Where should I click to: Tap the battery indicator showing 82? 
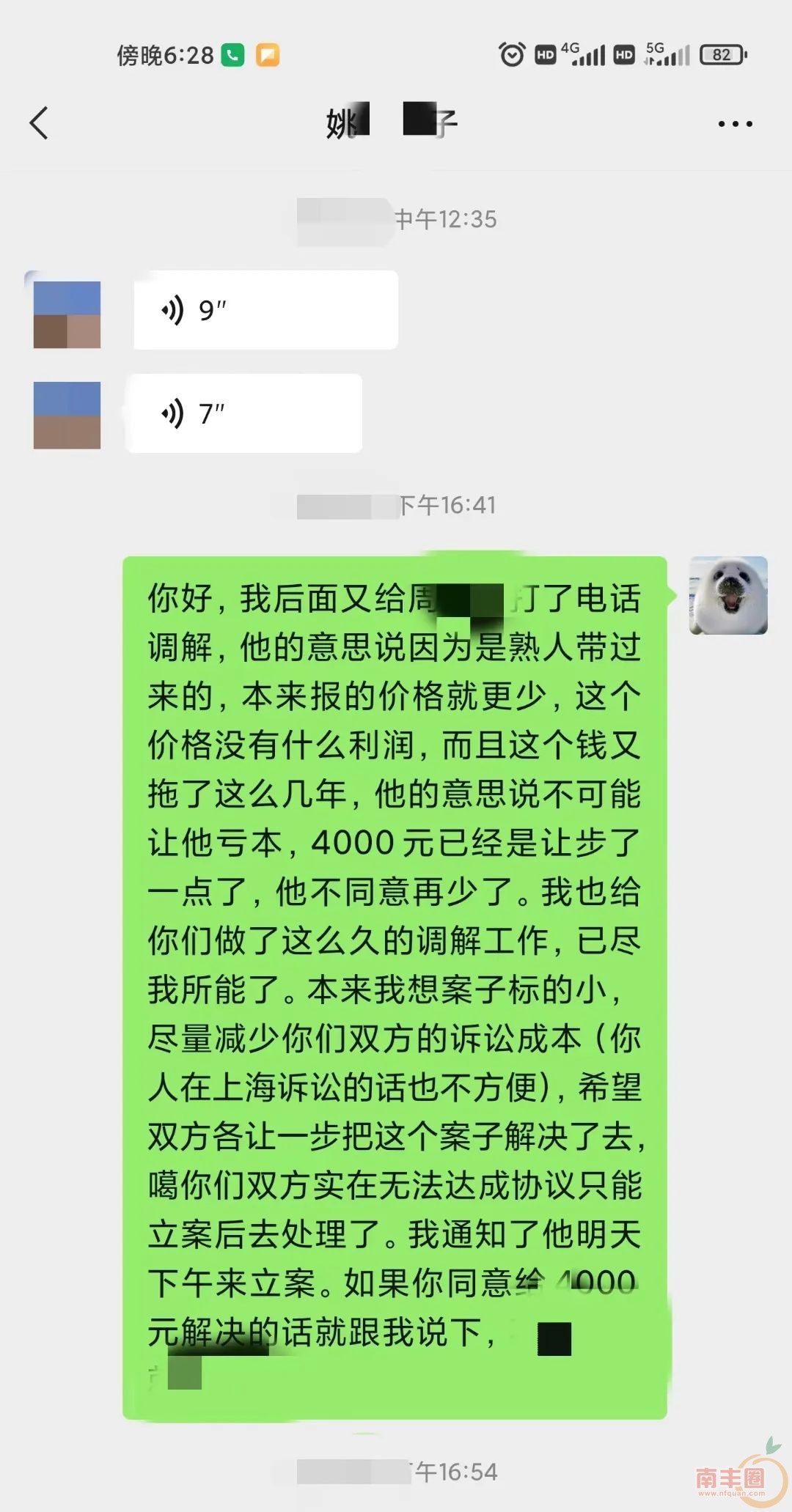722,53
